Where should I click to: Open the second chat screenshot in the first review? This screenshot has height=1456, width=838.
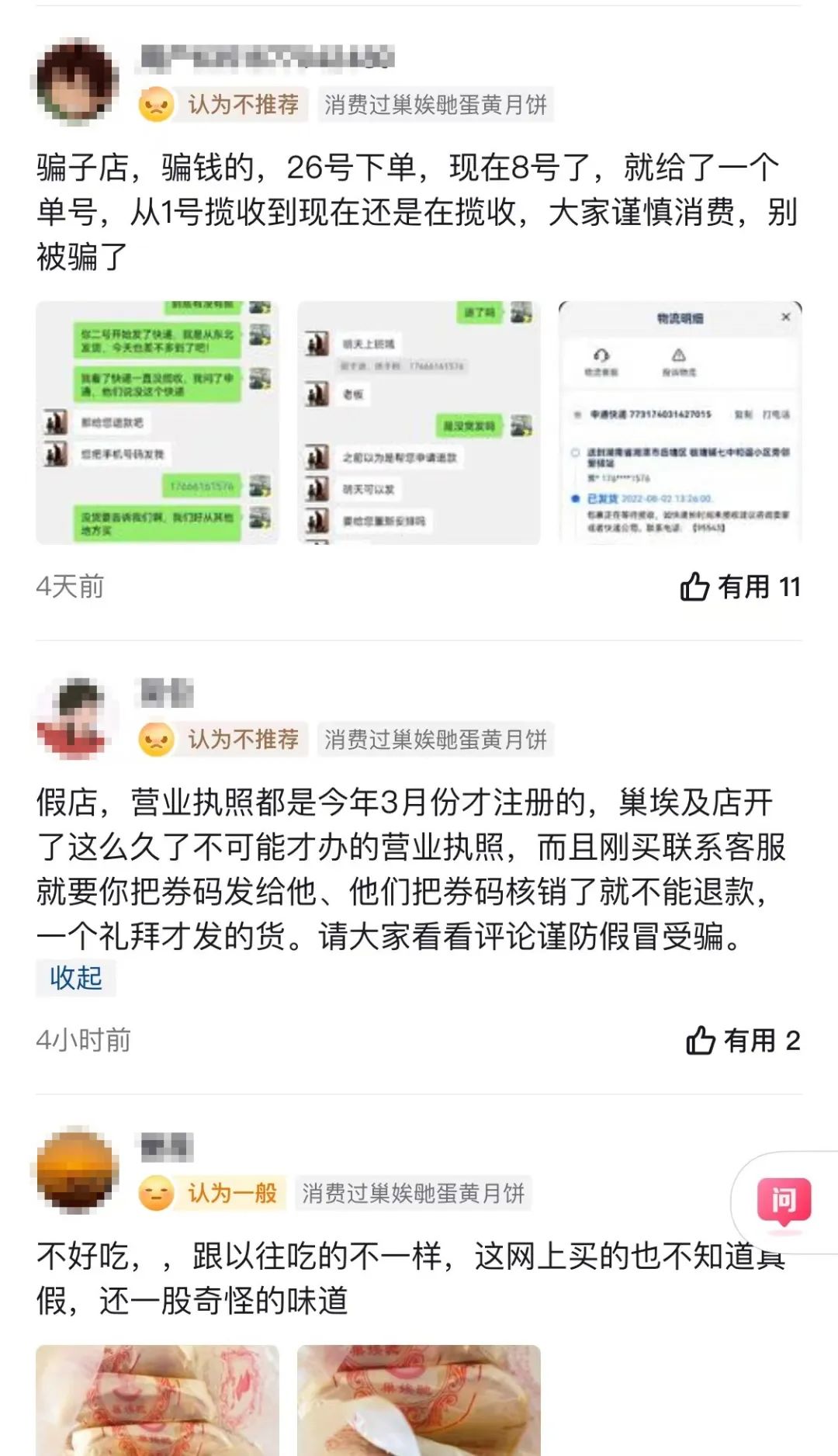point(419,423)
